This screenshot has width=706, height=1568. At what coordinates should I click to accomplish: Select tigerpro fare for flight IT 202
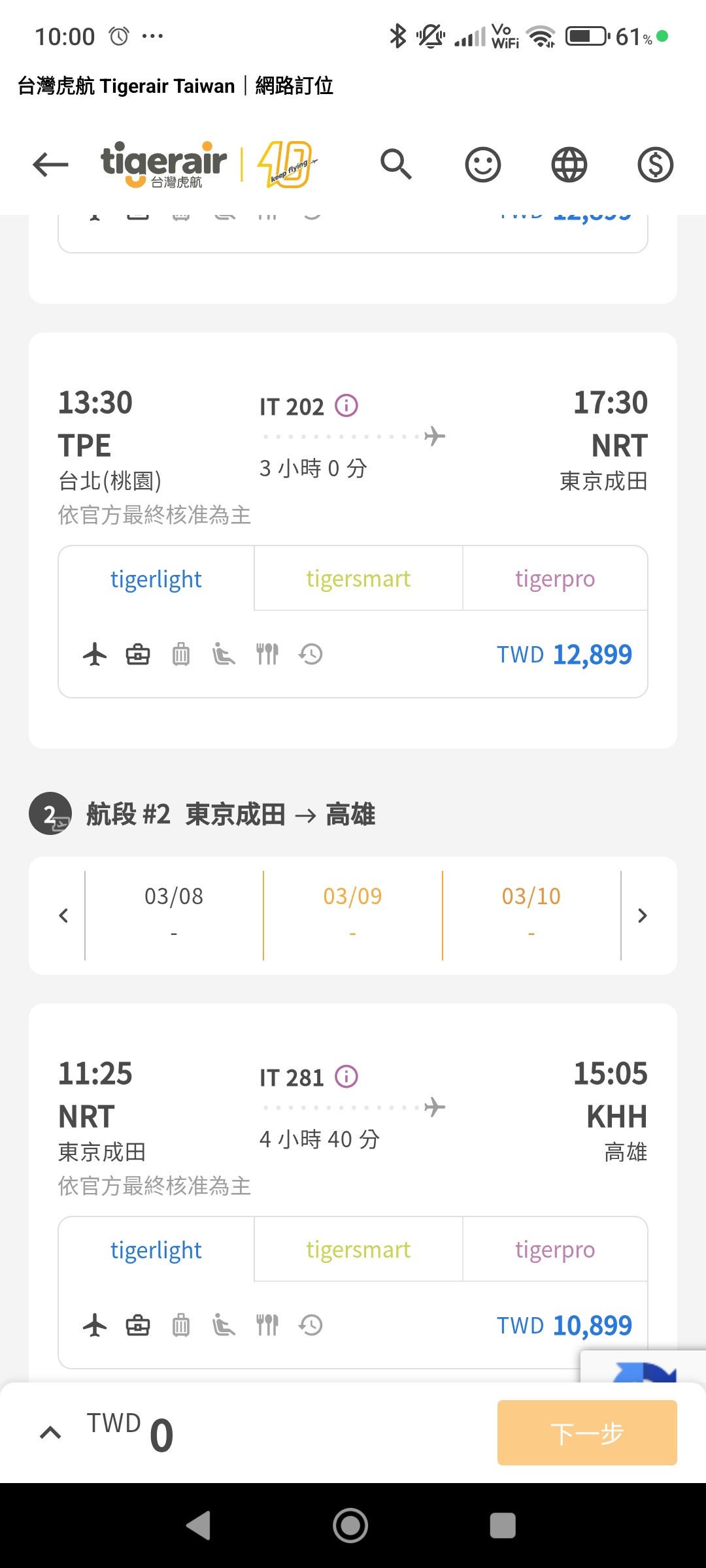click(x=555, y=578)
